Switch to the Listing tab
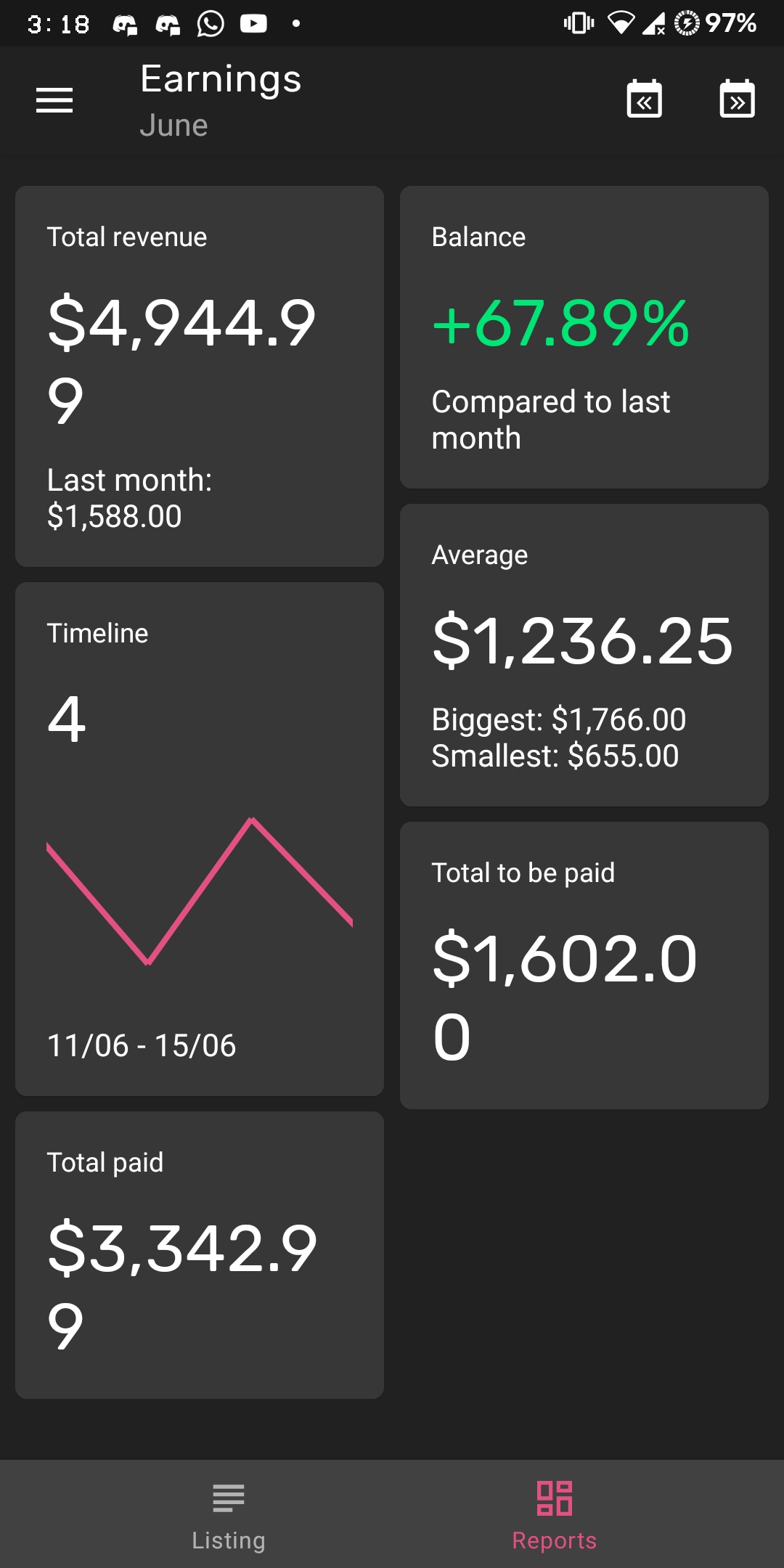The image size is (784, 1568). [229, 1514]
